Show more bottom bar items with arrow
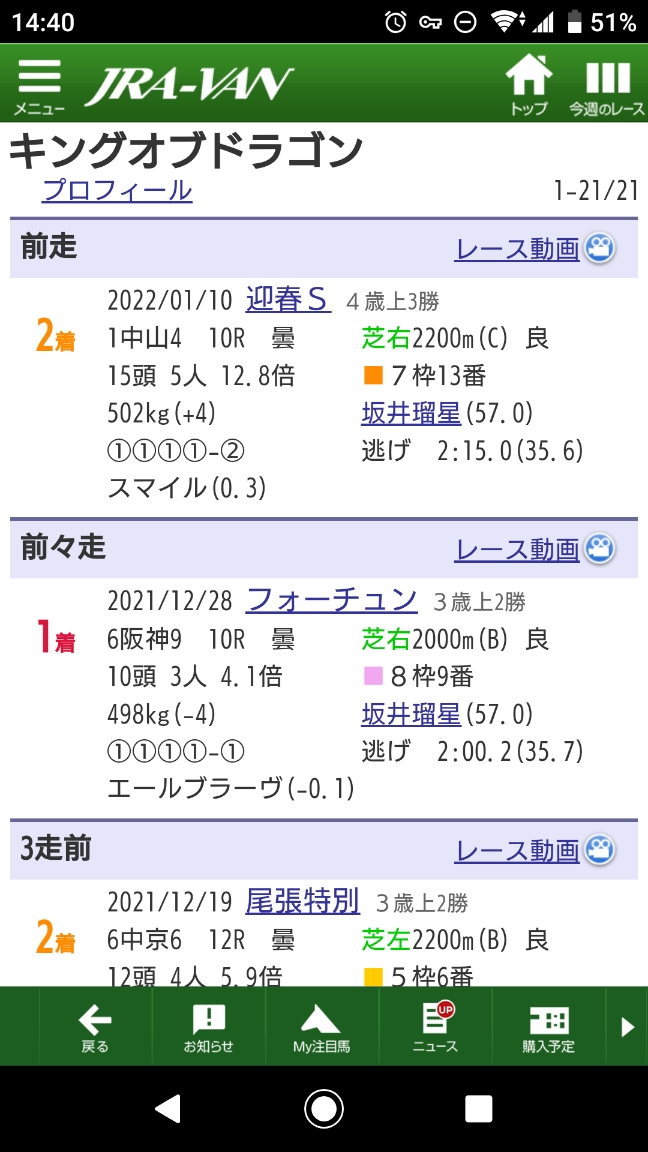 pyautogui.click(x=628, y=1027)
